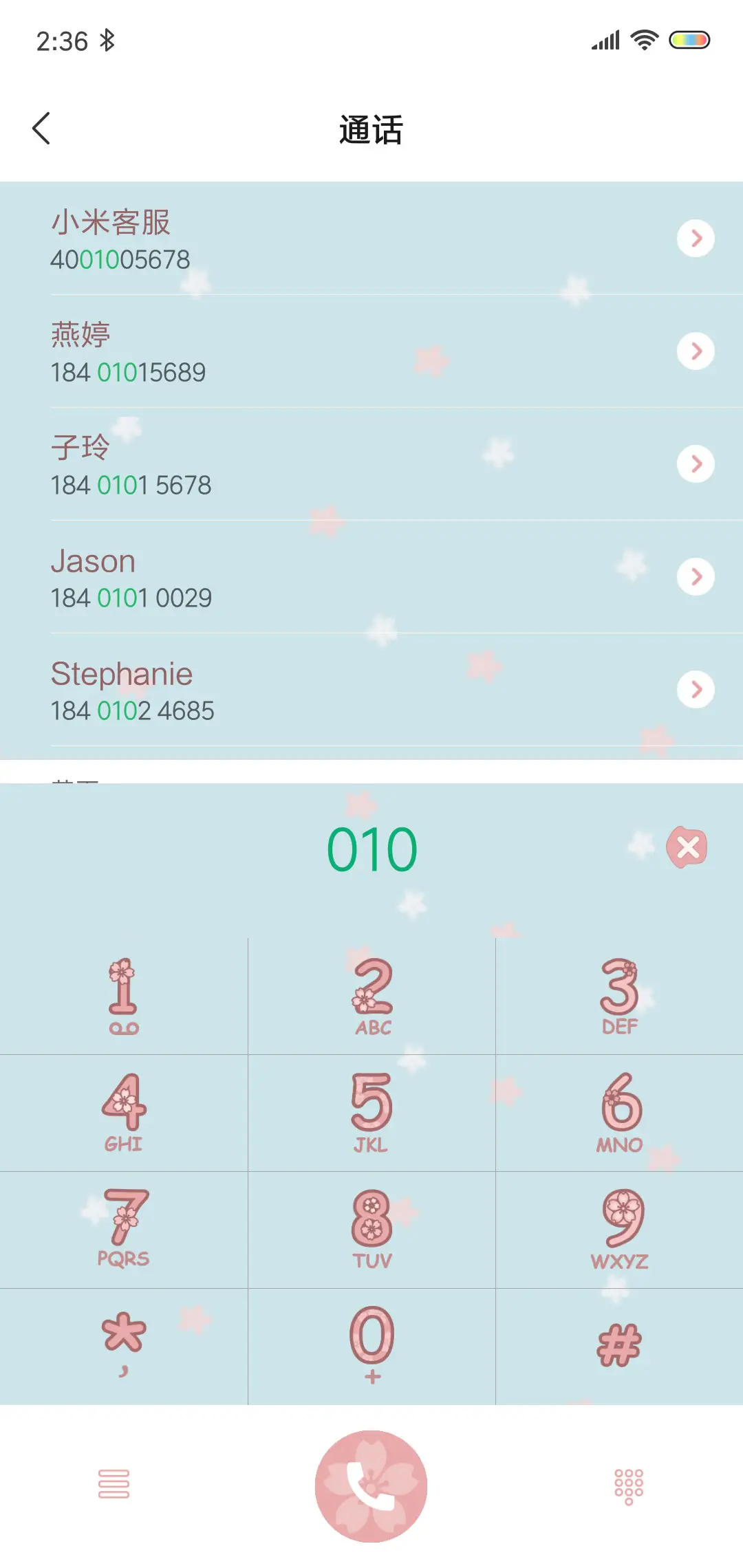Viewport: 743px width, 1568px height.
Task: Open details for 小米客服 call entry
Action: (x=696, y=238)
